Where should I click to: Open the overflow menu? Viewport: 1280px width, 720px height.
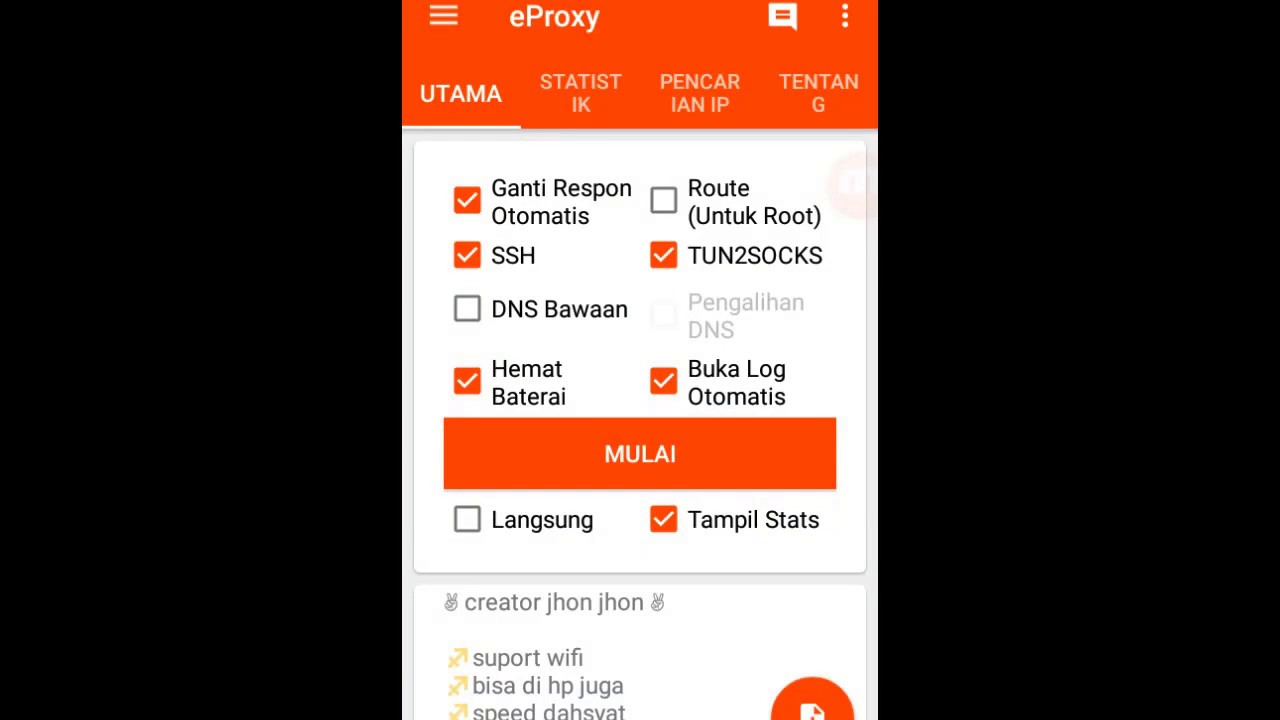click(x=845, y=16)
